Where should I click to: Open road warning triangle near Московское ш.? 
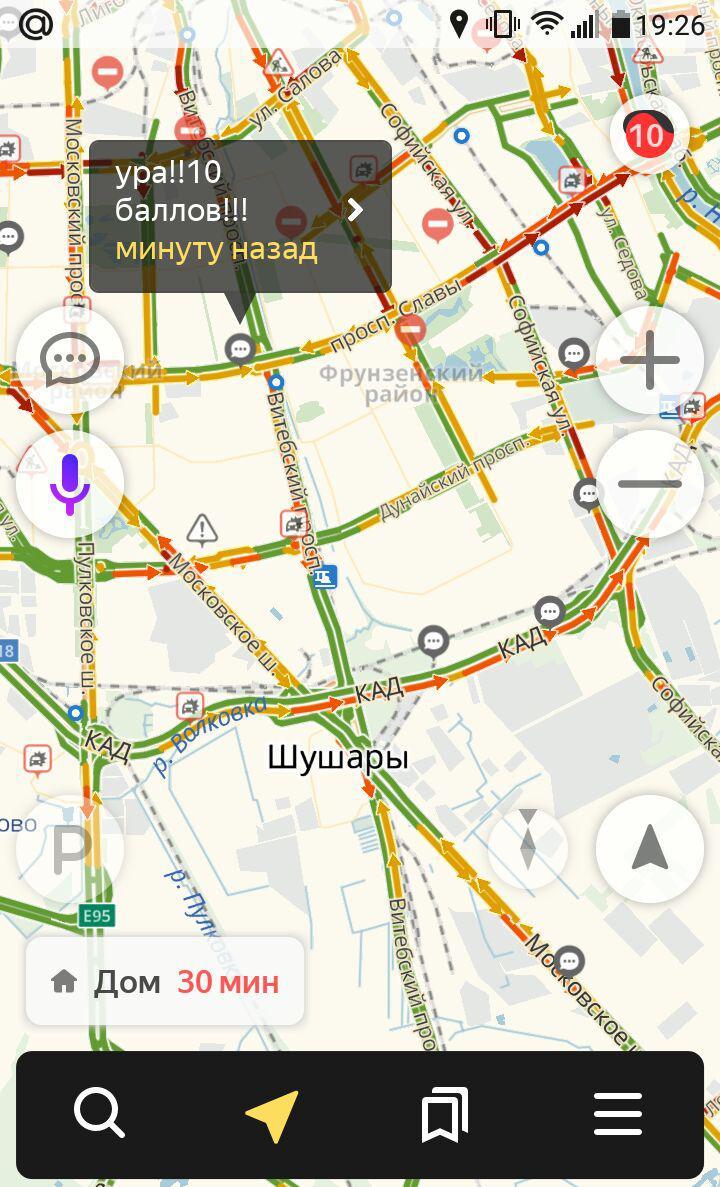click(x=202, y=527)
